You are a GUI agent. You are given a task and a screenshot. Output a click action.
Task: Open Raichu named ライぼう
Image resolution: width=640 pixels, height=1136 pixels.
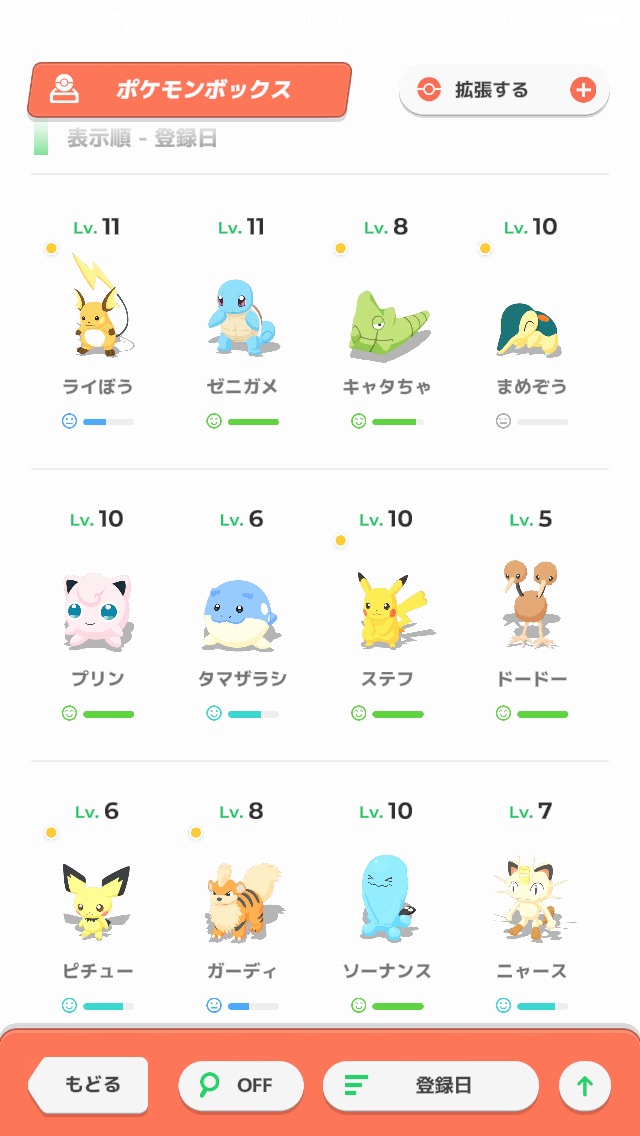[97, 320]
